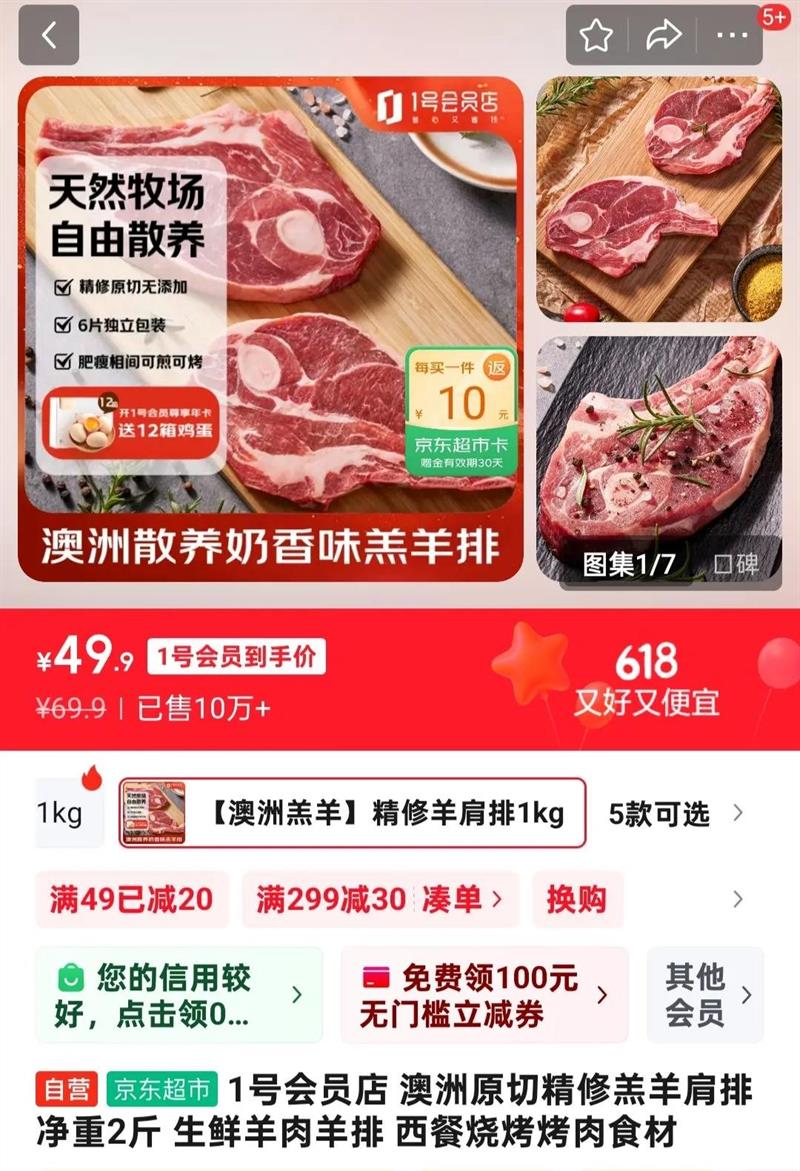Open the 您的信用较好 credit offer card
This screenshot has width=800, height=1171.
pos(179,995)
